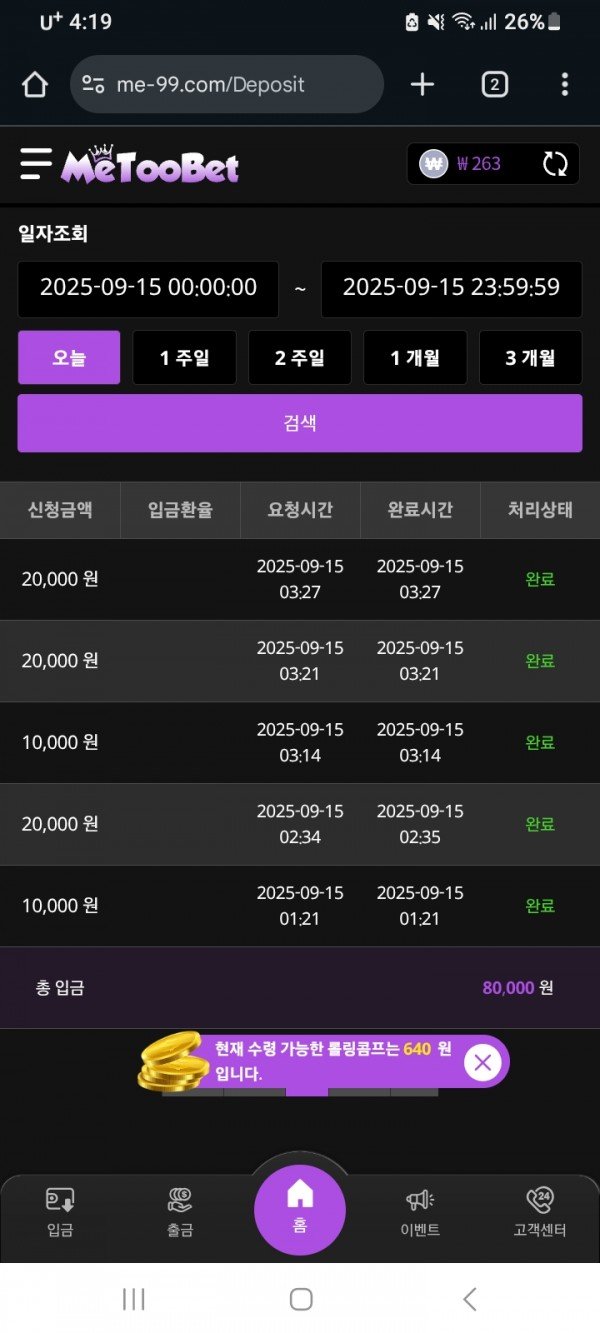
Task: Tap the me-99.com address bar
Action: [x=227, y=85]
